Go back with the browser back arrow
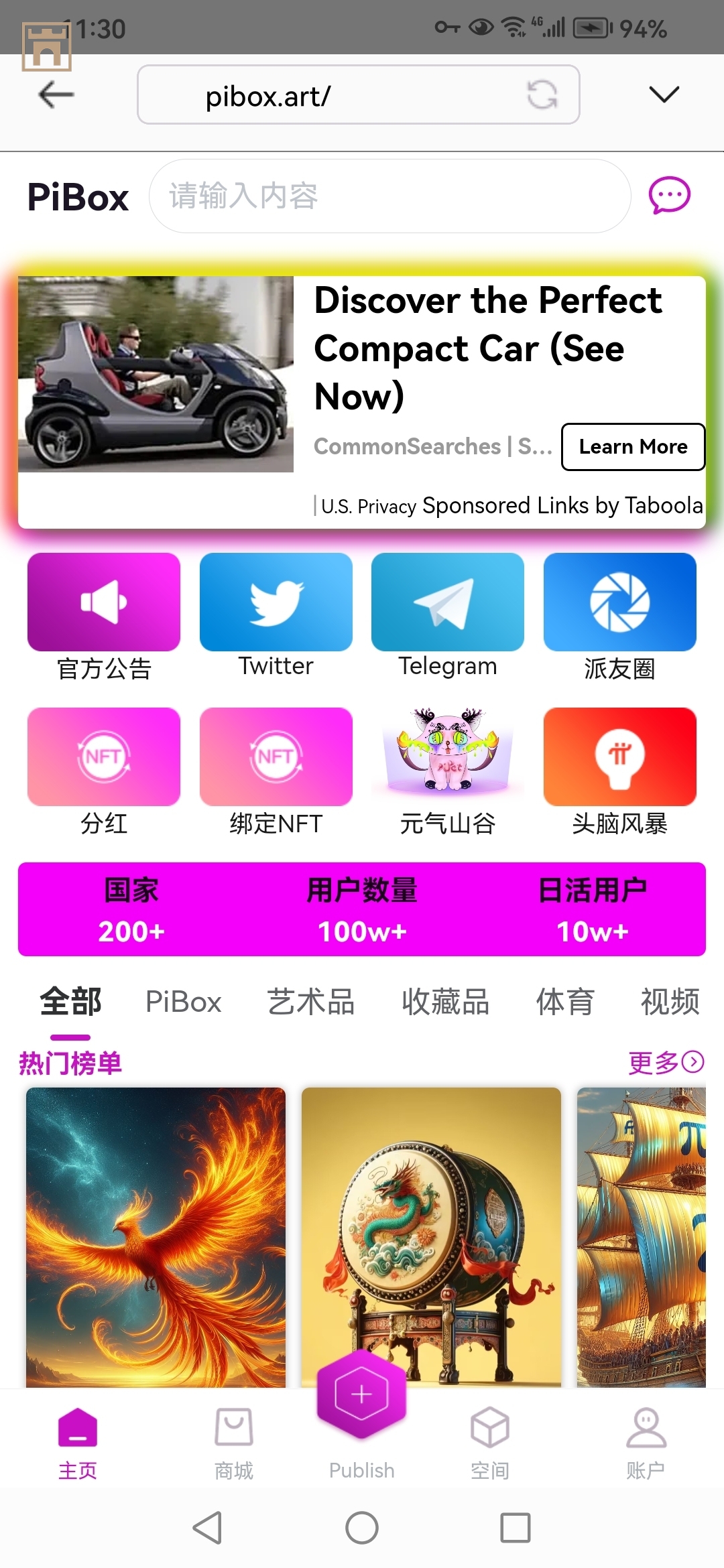This screenshot has height=1568, width=724. (56, 95)
